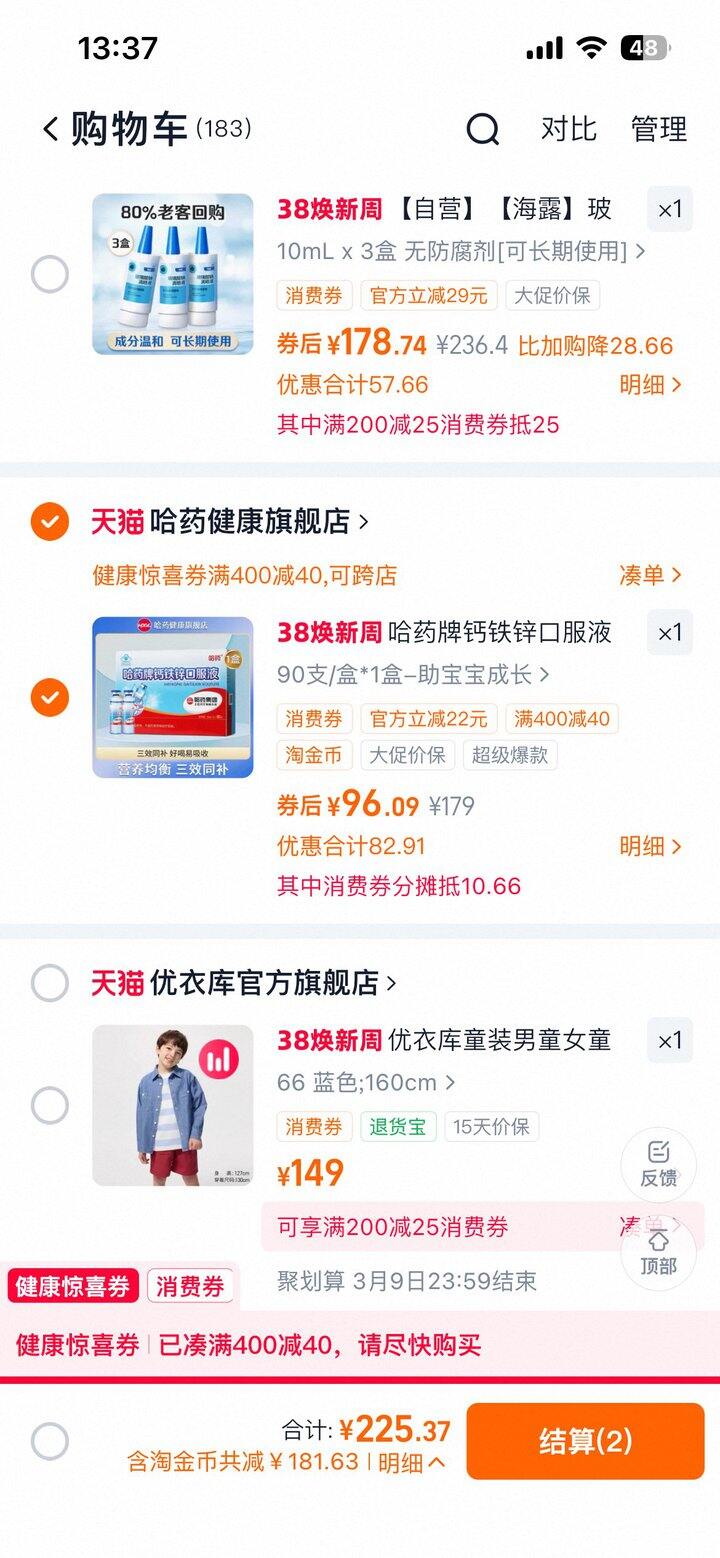View 明细 for 优惠合计82.91
Viewport: 720px width, 1558px height.
click(650, 846)
